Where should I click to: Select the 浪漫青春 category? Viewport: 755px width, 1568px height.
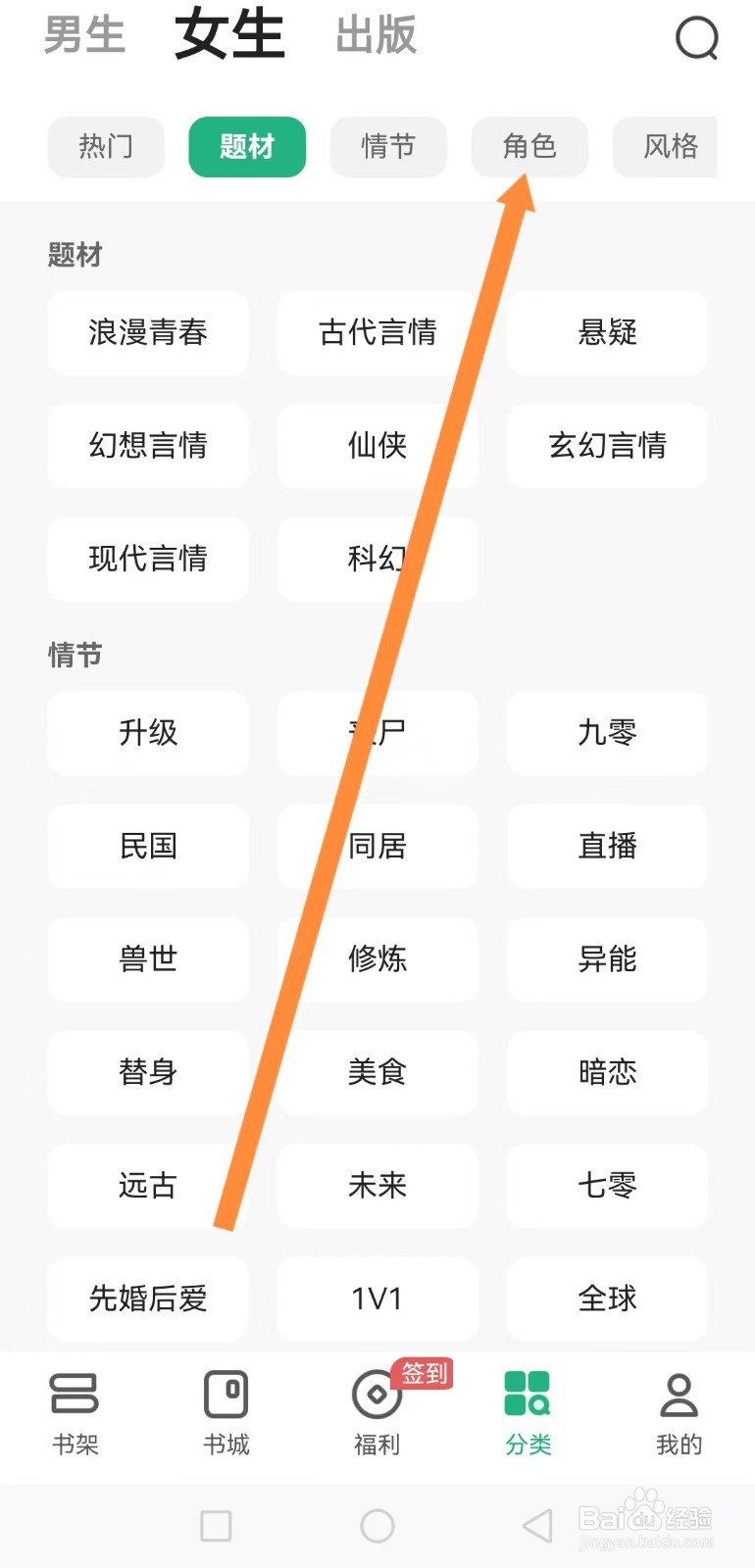[x=148, y=333]
